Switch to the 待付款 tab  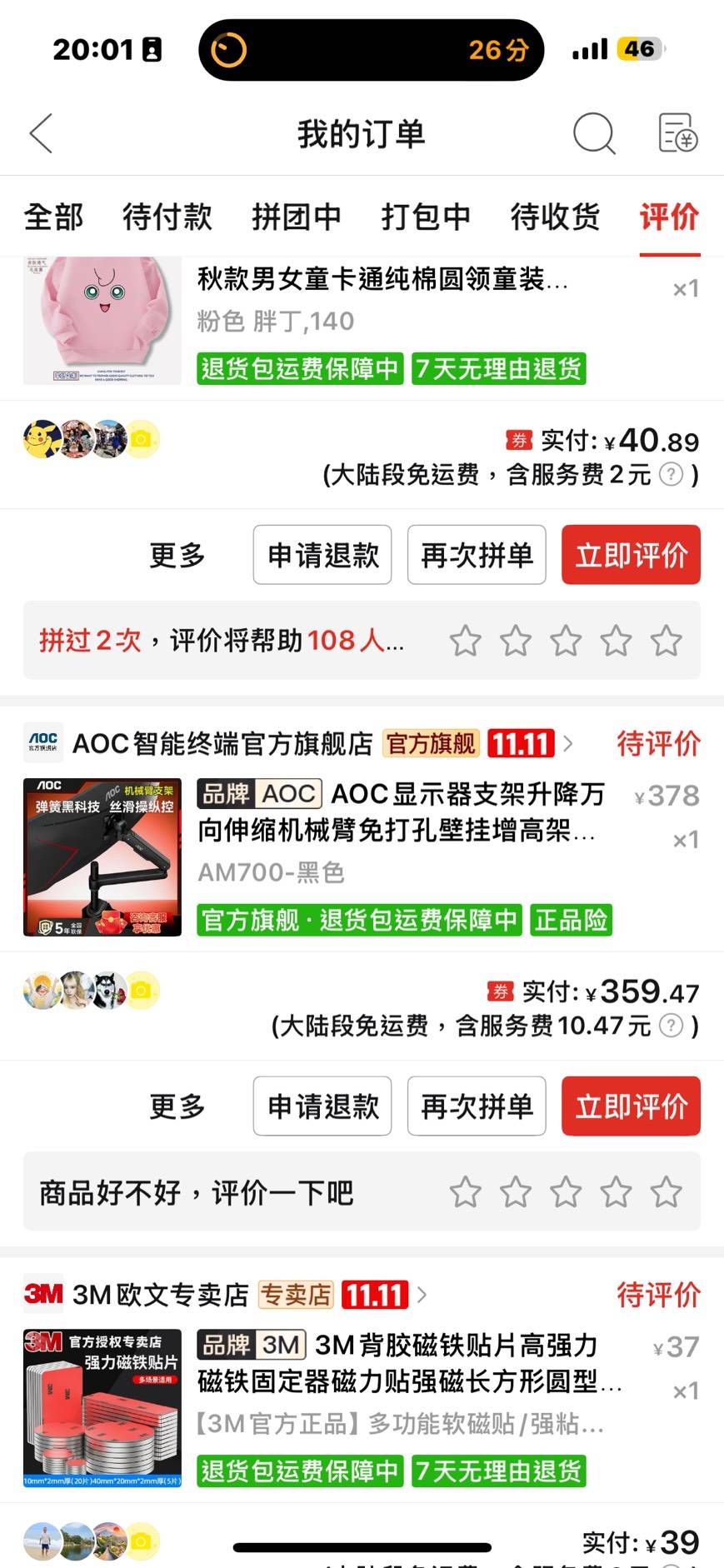pyautogui.click(x=167, y=217)
